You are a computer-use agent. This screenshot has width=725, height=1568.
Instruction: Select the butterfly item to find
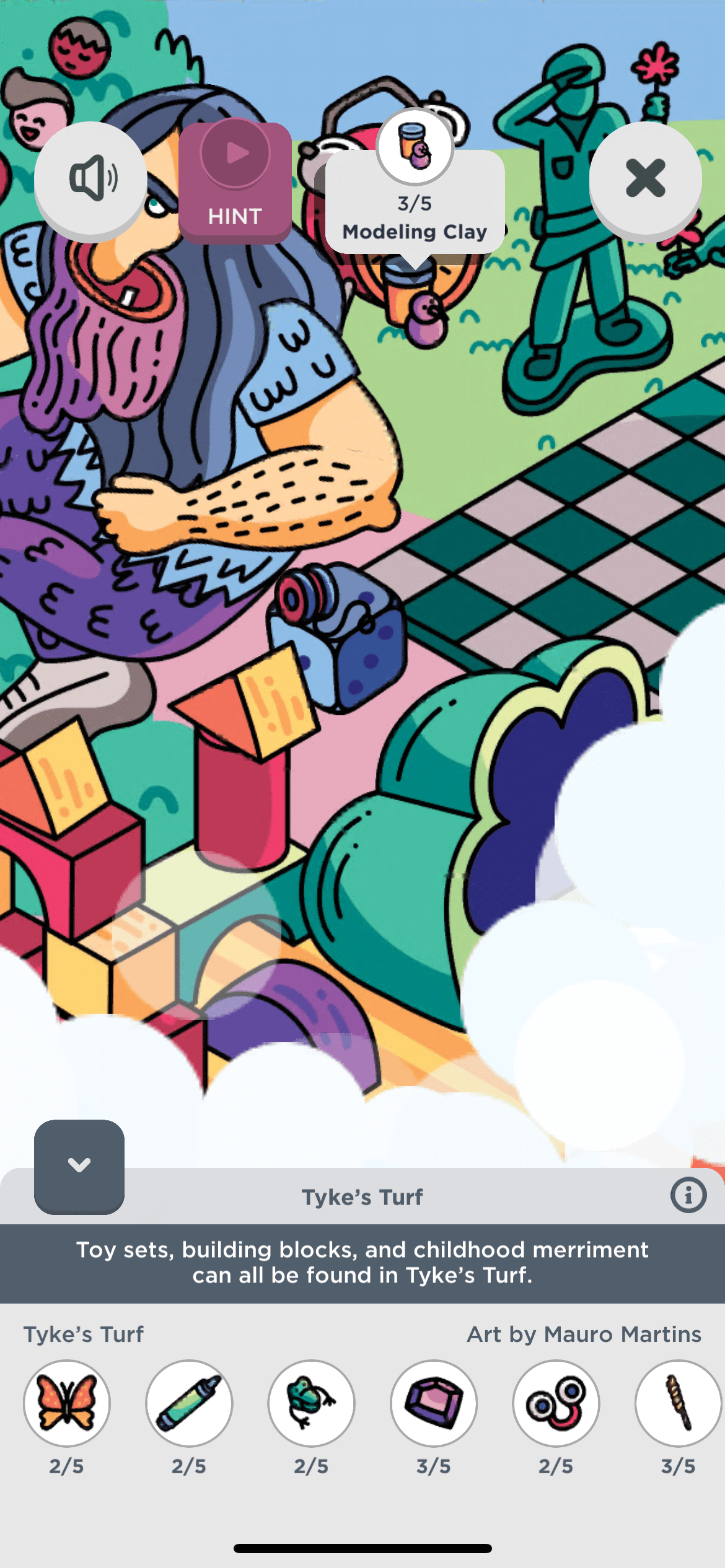point(67,1403)
